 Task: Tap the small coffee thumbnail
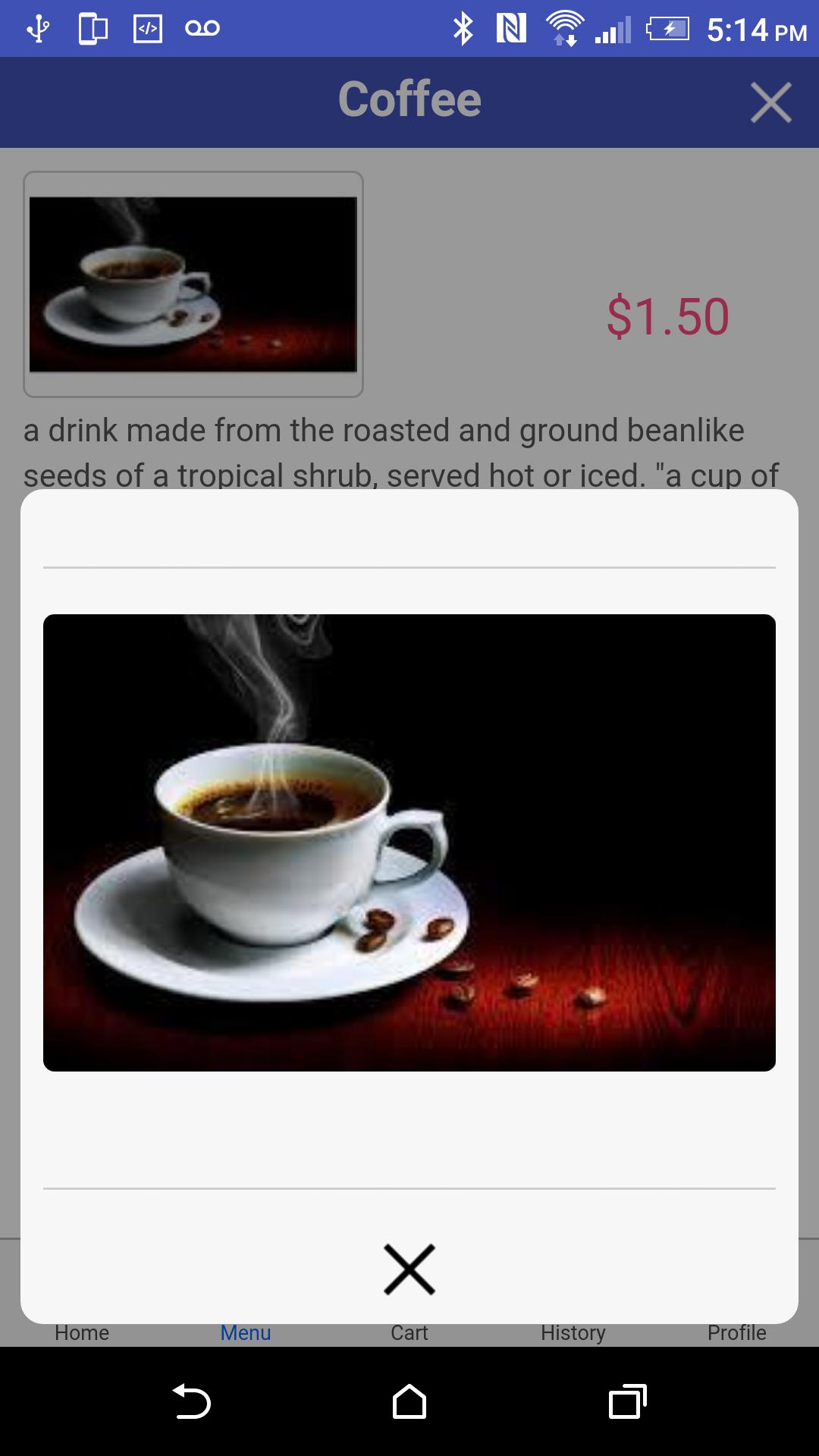(193, 284)
